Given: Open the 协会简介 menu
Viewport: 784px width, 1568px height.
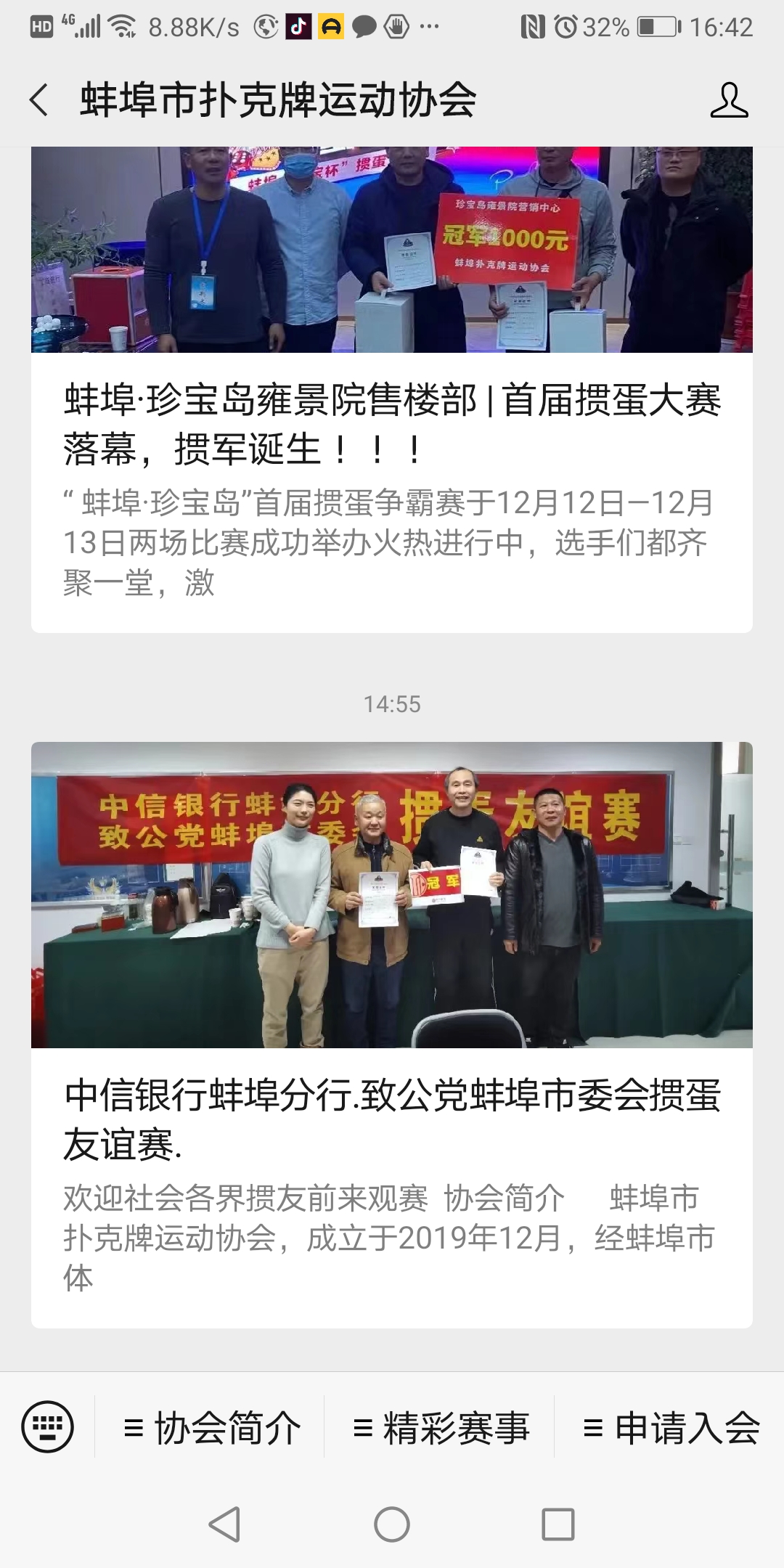Looking at the screenshot, I should [212, 1428].
